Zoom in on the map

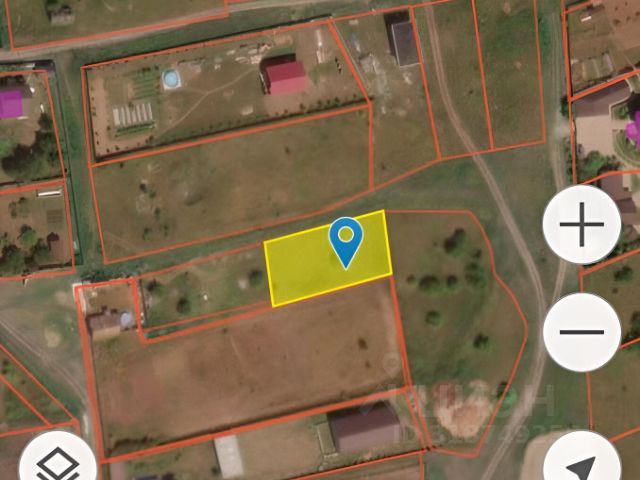(581, 225)
